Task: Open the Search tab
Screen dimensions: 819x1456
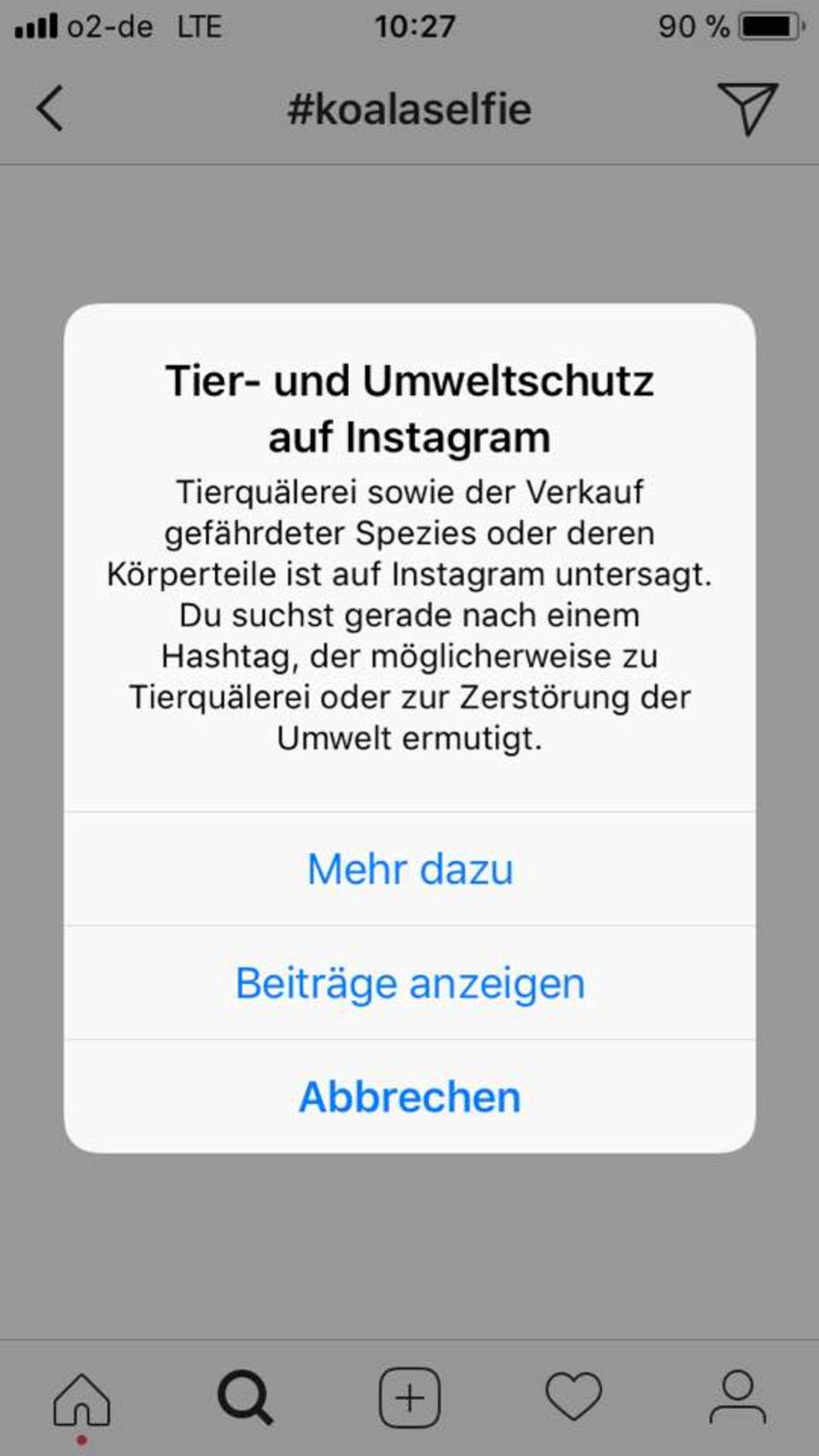Action: (x=245, y=1398)
